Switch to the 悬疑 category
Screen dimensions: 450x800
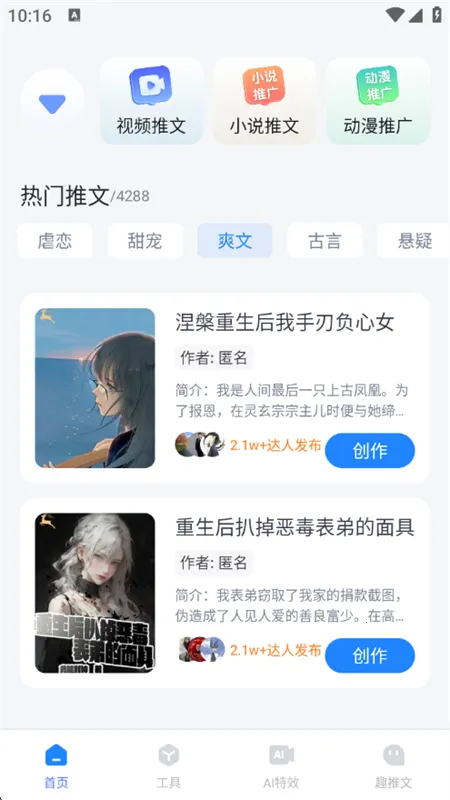tap(414, 241)
